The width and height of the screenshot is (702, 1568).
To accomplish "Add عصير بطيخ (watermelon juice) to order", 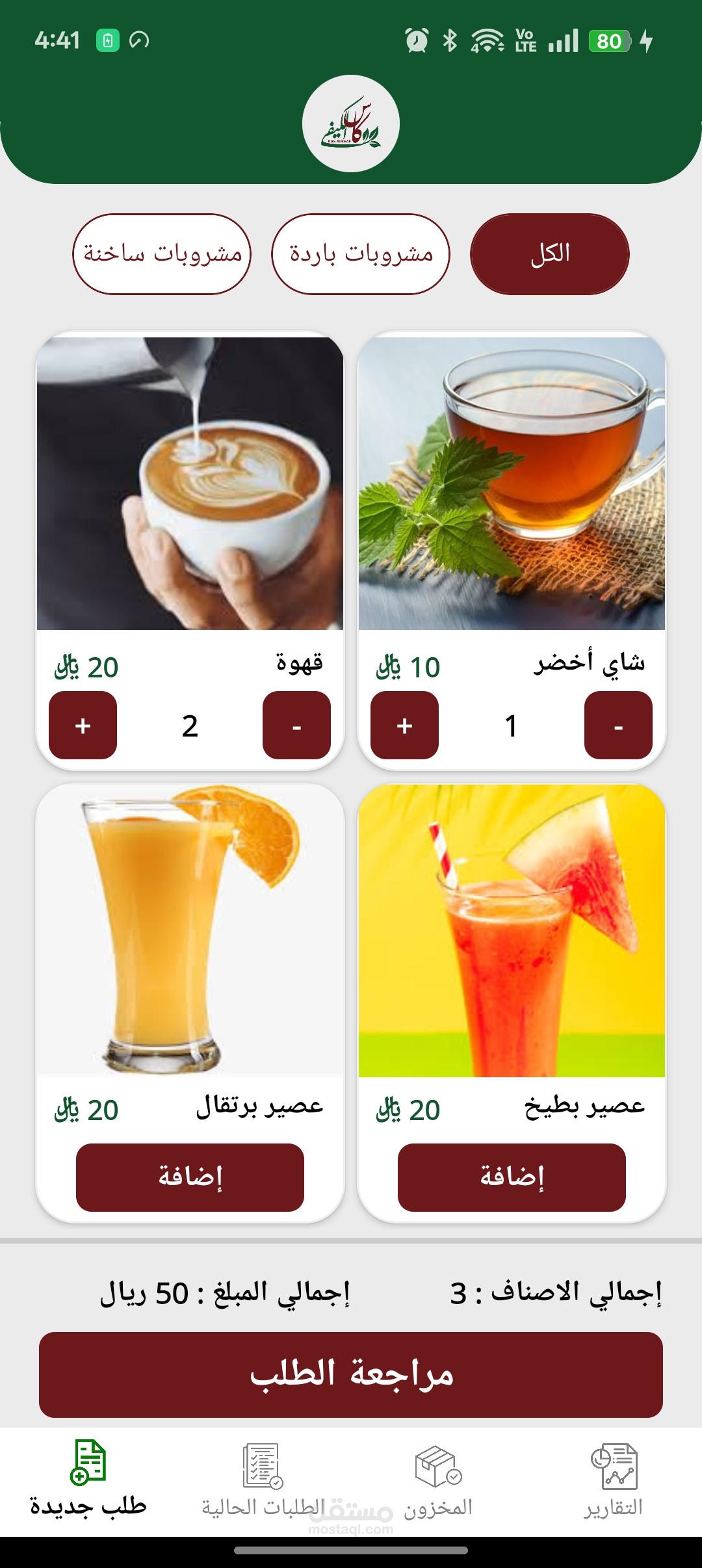I will pyautogui.click(x=512, y=1177).
